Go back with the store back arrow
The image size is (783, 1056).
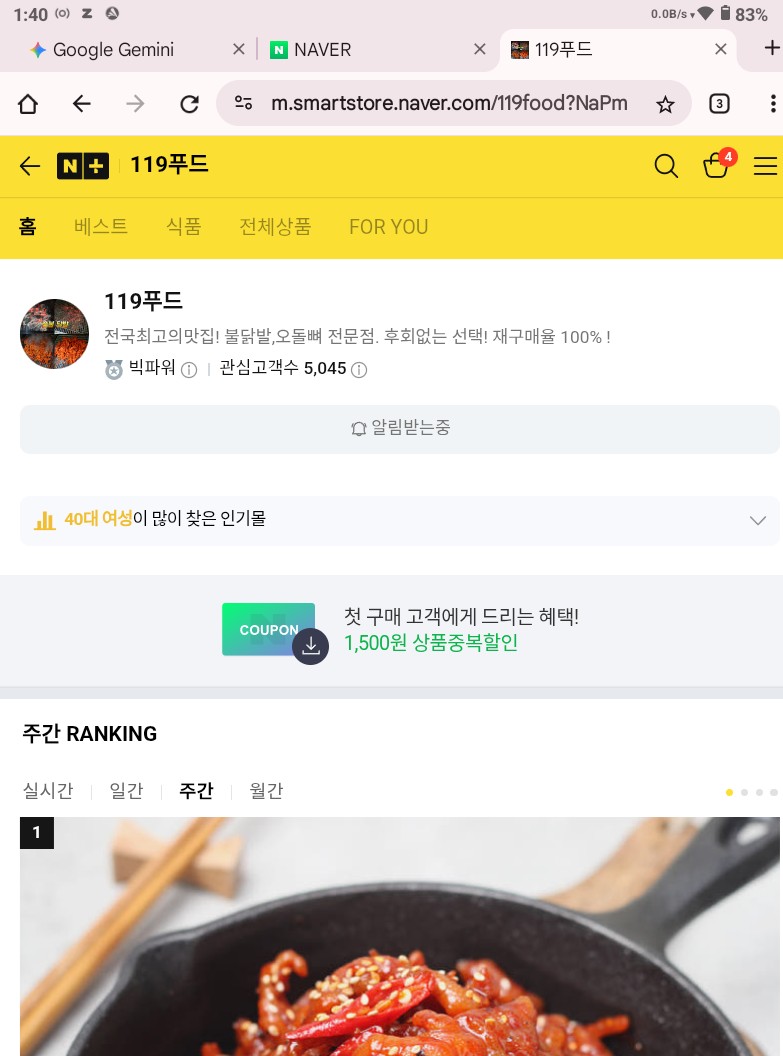[x=30, y=166]
